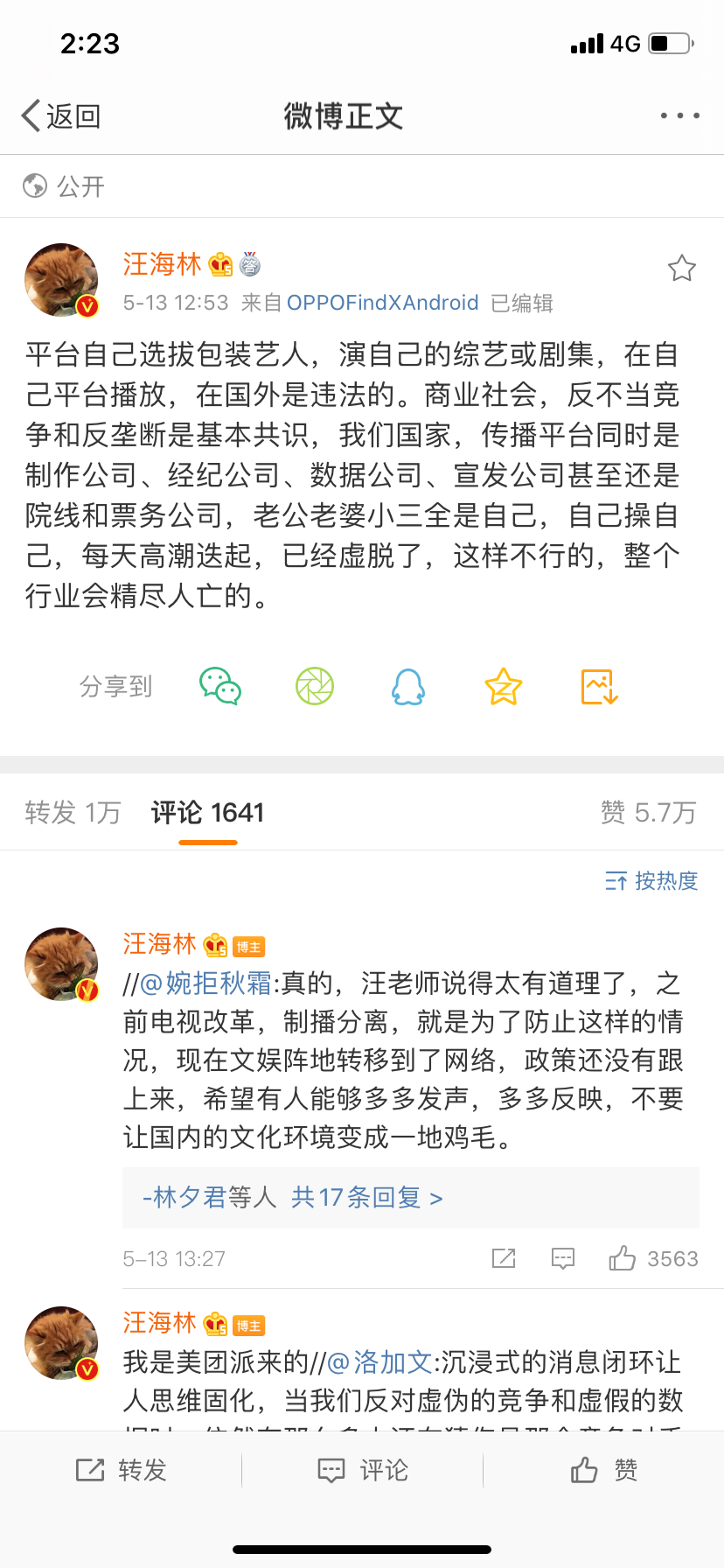The image size is (724, 1568).
Task: Favorite this post with the star icon
Action: [681, 268]
